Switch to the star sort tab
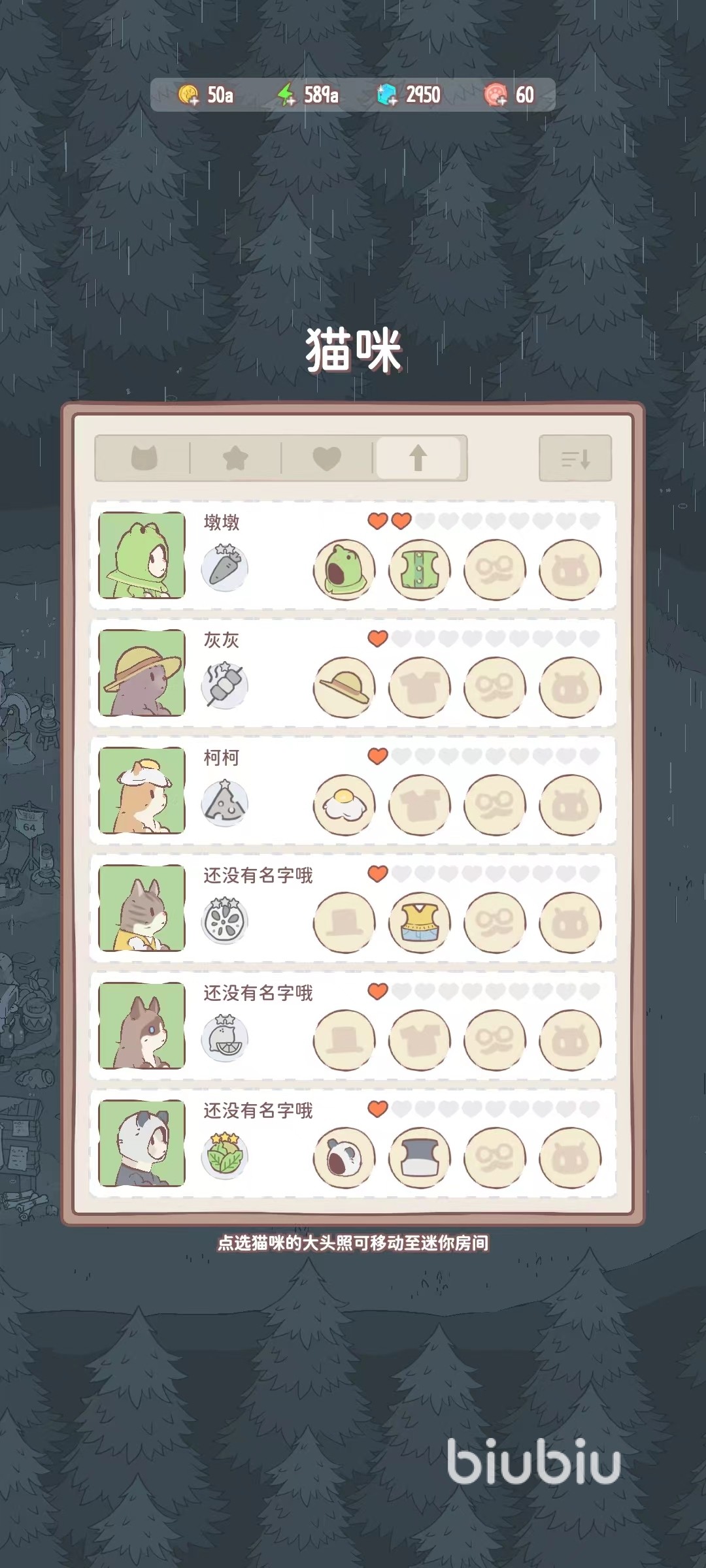 [x=235, y=458]
